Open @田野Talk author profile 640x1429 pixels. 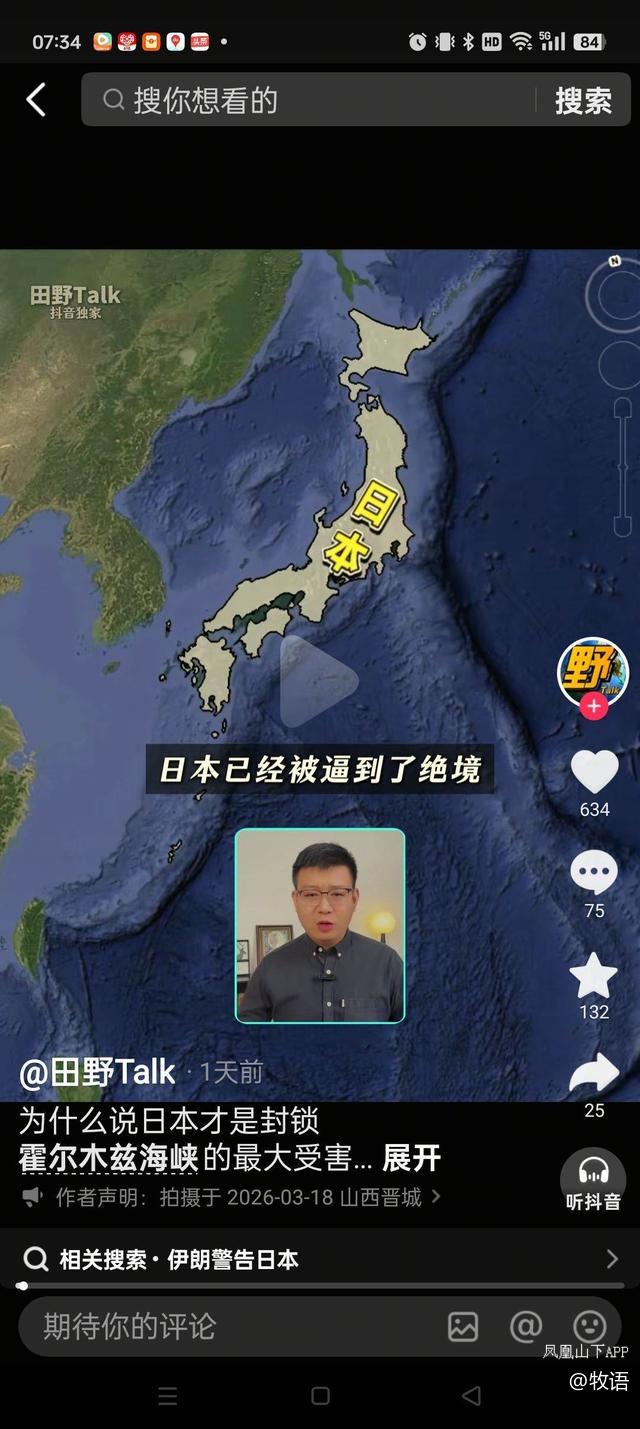[98, 1072]
